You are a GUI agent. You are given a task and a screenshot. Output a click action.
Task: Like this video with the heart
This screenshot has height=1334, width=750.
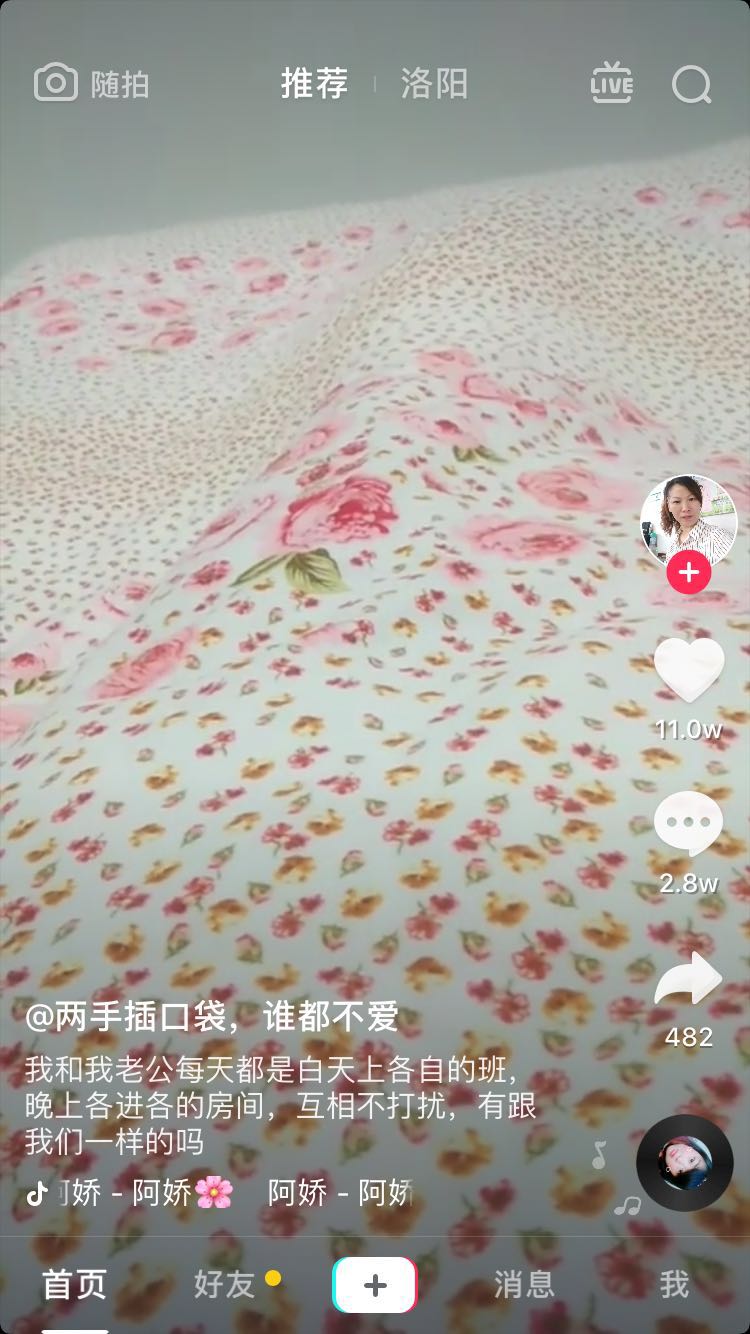(688, 670)
